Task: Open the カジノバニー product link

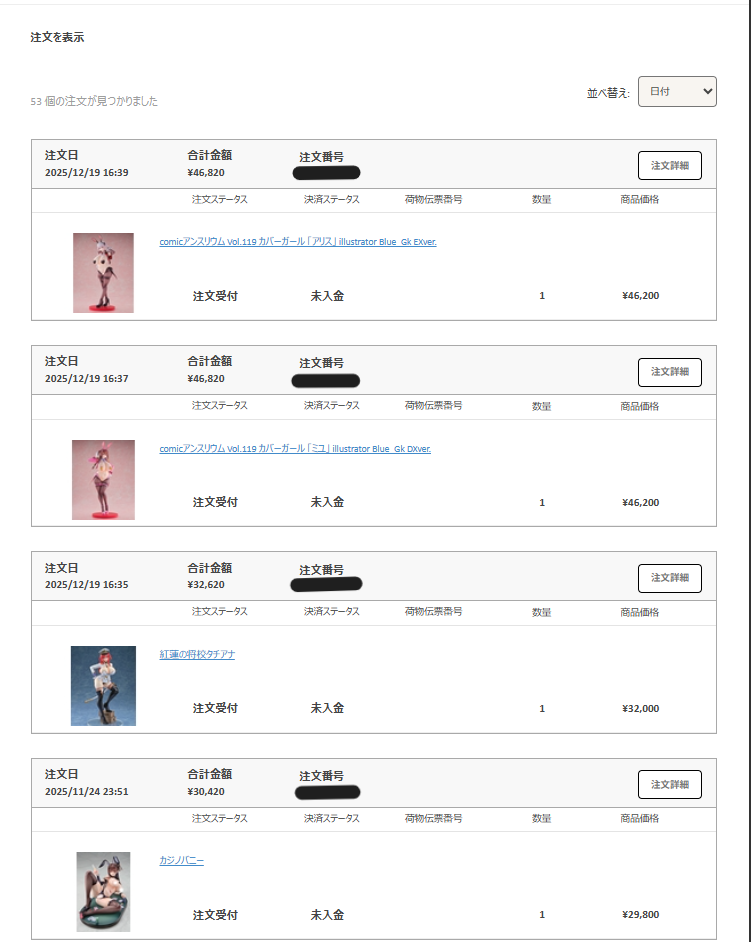Action: [x=181, y=860]
